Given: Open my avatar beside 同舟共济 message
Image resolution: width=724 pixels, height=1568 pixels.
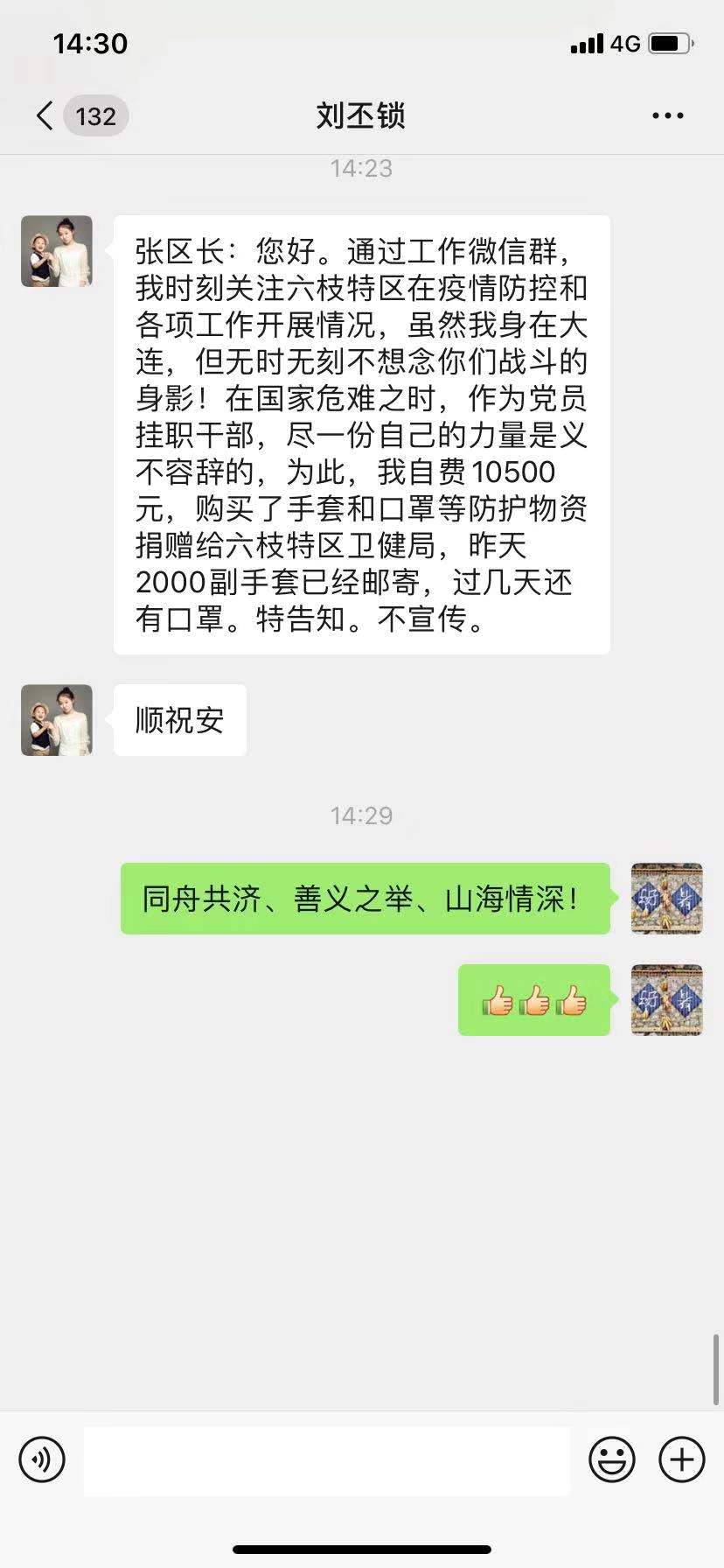Looking at the screenshot, I should click(x=667, y=899).
